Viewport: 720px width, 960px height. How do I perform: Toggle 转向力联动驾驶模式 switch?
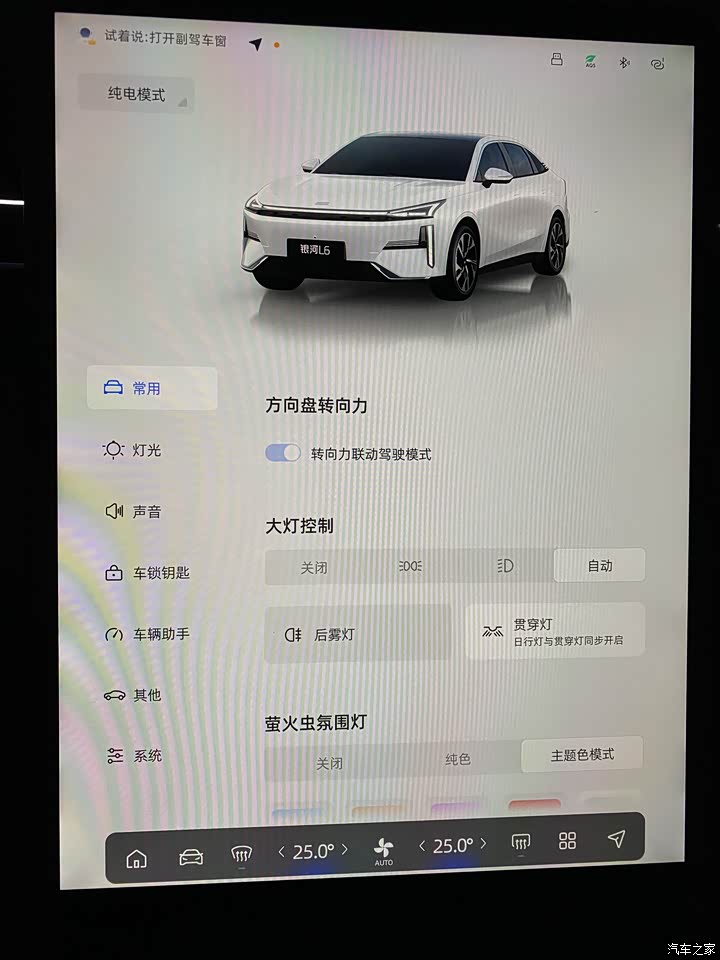point(283,453)
